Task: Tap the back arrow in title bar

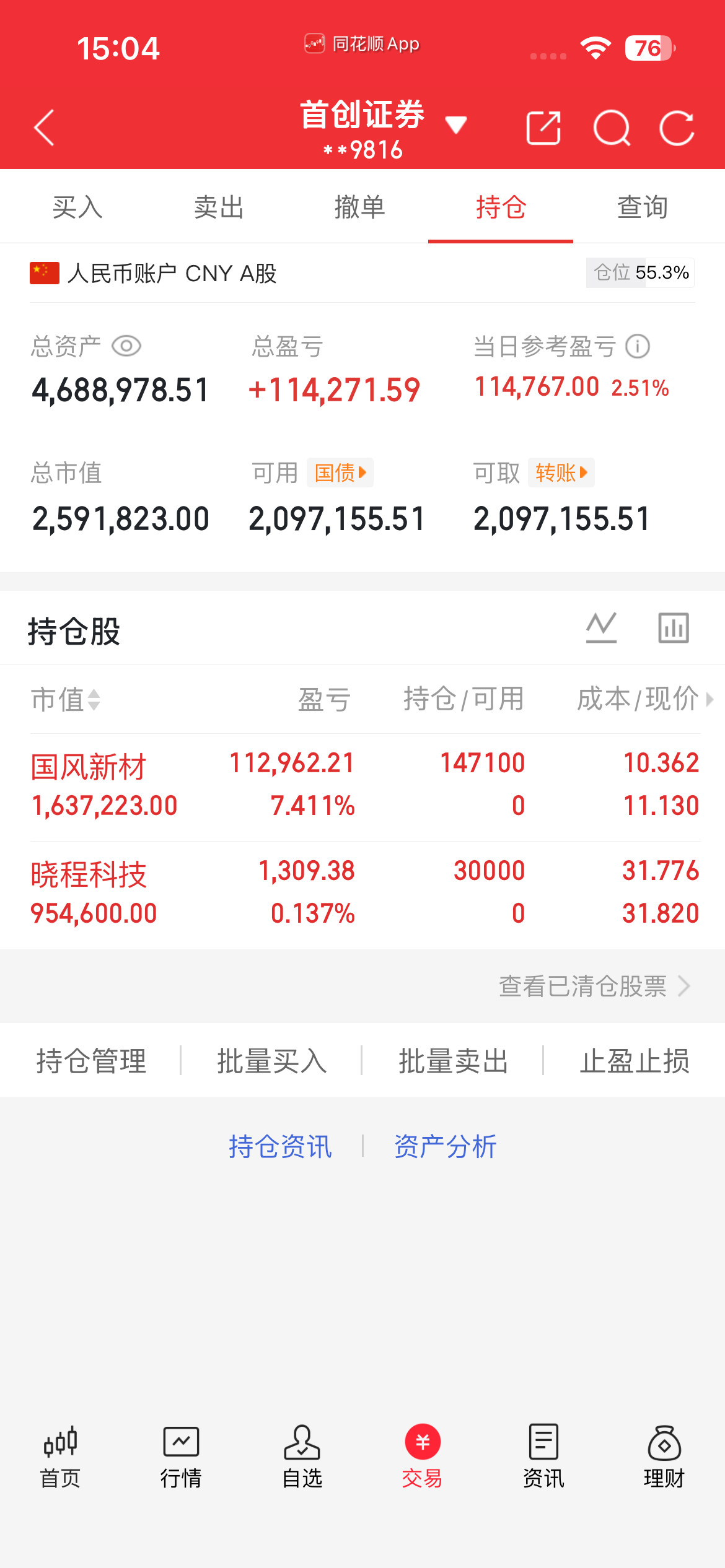Action: [x=44, y=127]
